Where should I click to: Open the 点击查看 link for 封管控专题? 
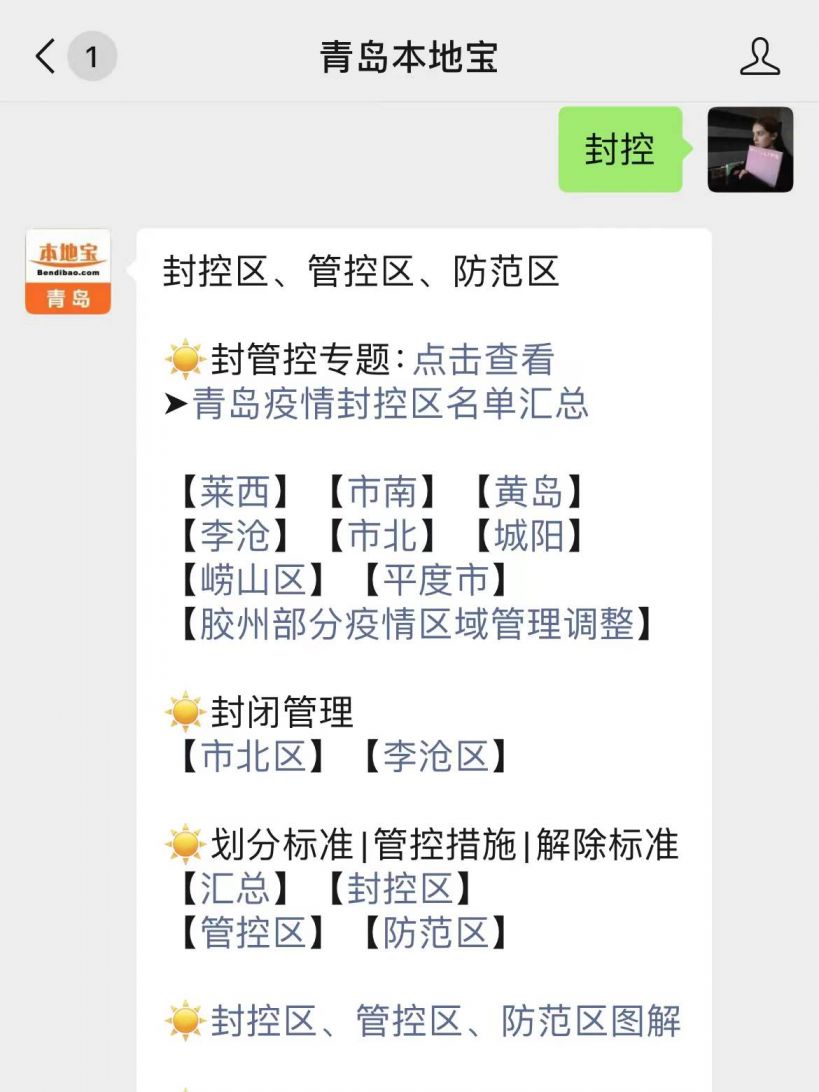483,359
